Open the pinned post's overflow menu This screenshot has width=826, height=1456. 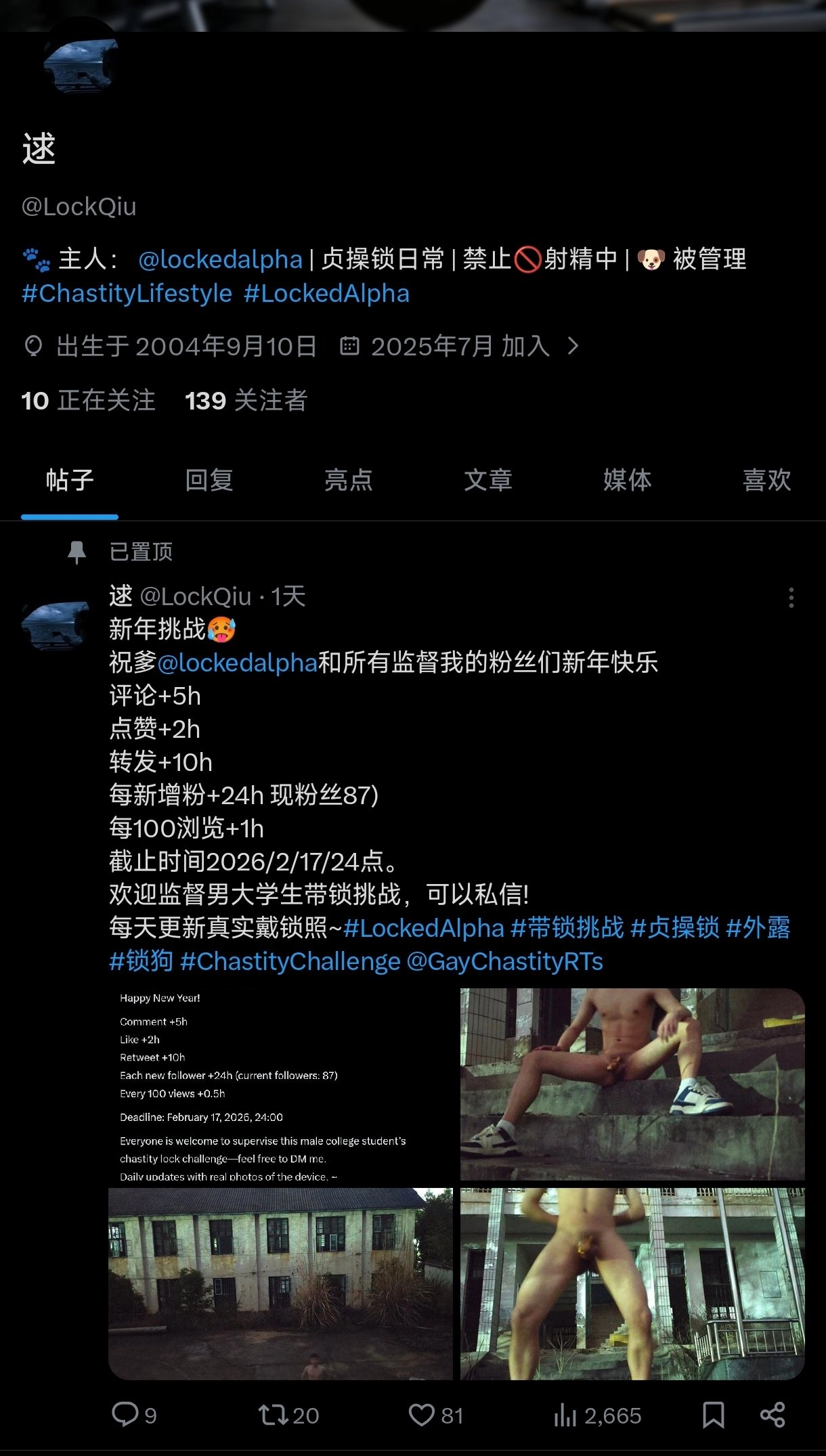pyautogui.click(x=791, y=598)
